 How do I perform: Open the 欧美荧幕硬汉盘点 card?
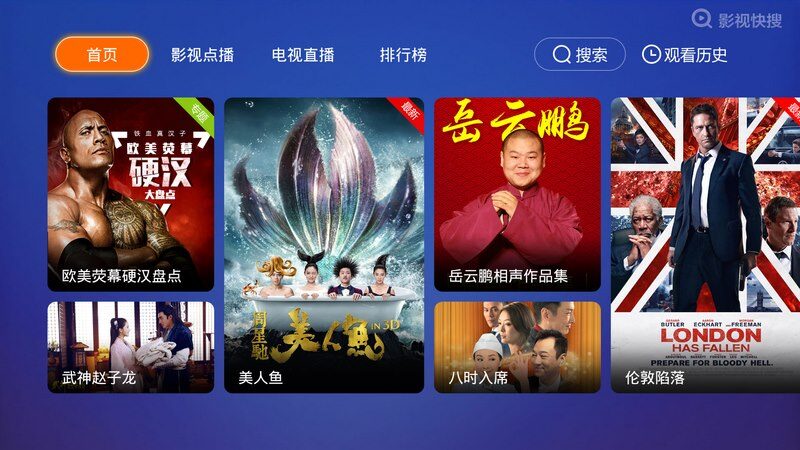(x=131, y=194)
